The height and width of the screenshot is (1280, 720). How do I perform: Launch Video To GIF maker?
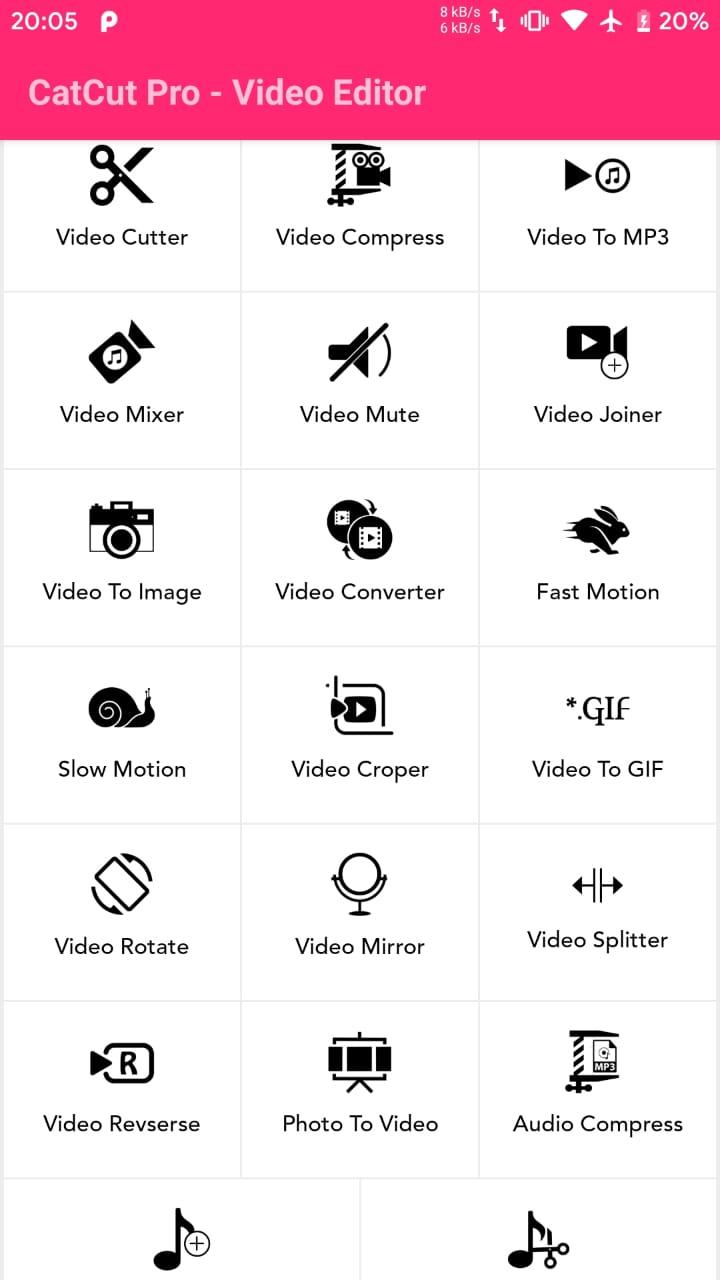(x=598, y=733)
